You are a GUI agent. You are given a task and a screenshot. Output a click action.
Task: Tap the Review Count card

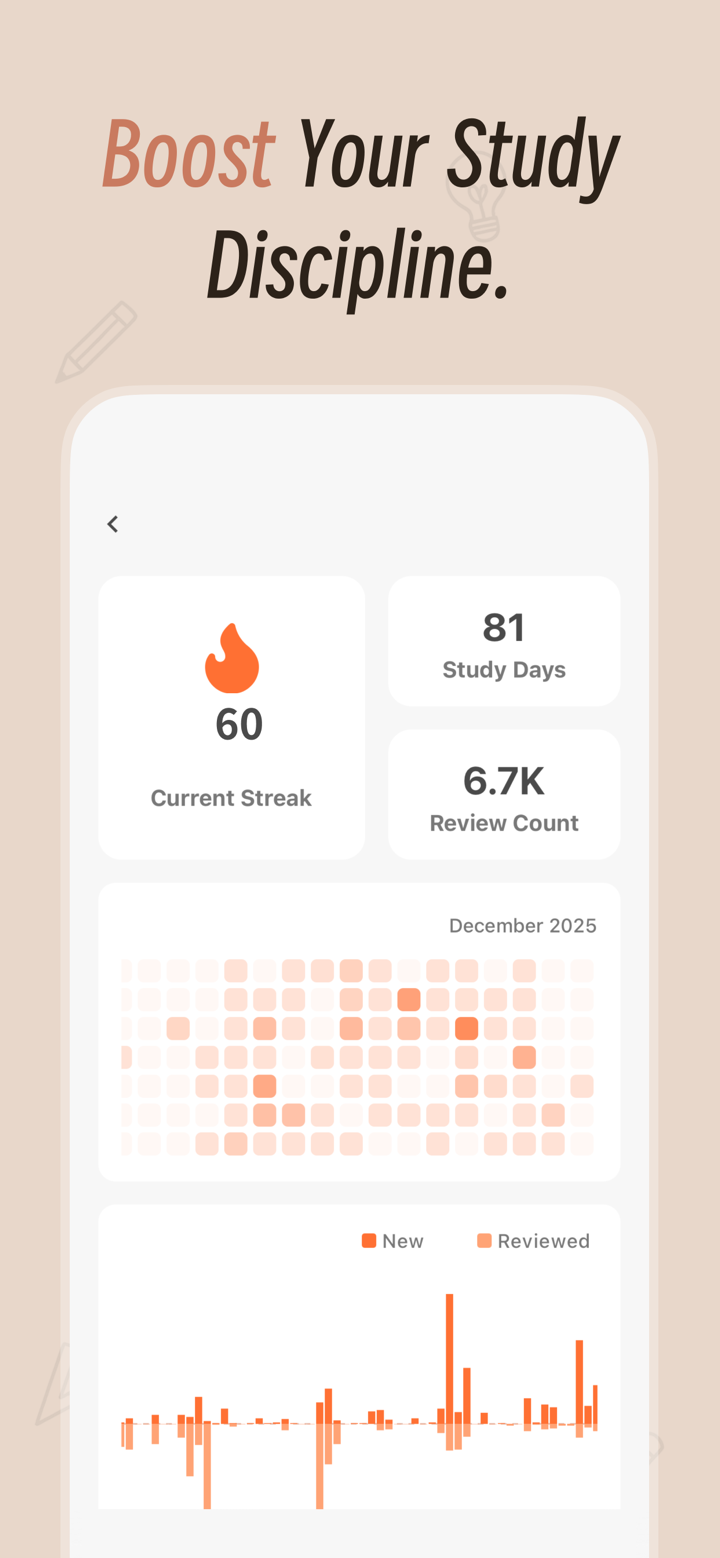[504, 794]
